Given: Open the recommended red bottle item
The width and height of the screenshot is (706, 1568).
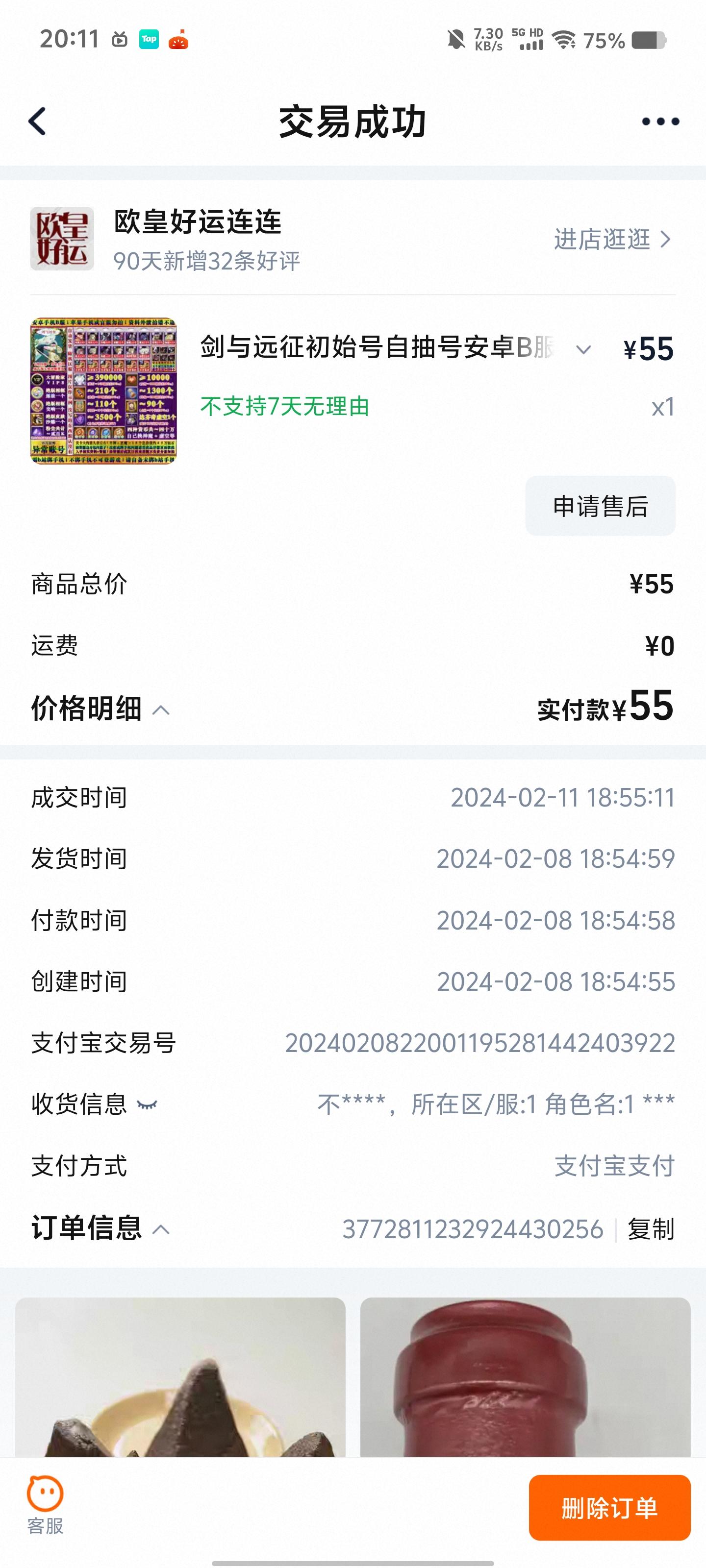Looking at the screenshot, I should point(525,1377).
